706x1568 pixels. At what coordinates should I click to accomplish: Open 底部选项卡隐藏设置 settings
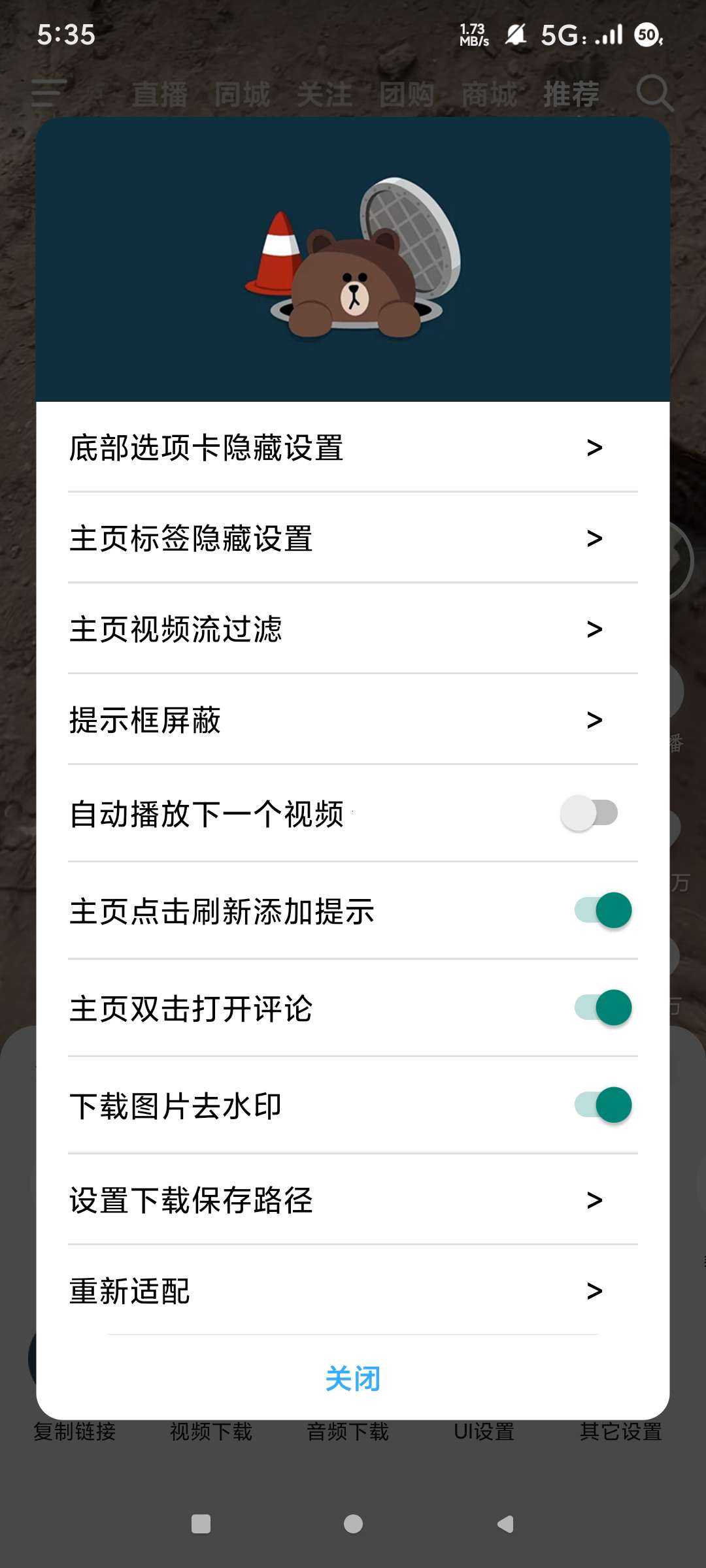tap(353, 448)
